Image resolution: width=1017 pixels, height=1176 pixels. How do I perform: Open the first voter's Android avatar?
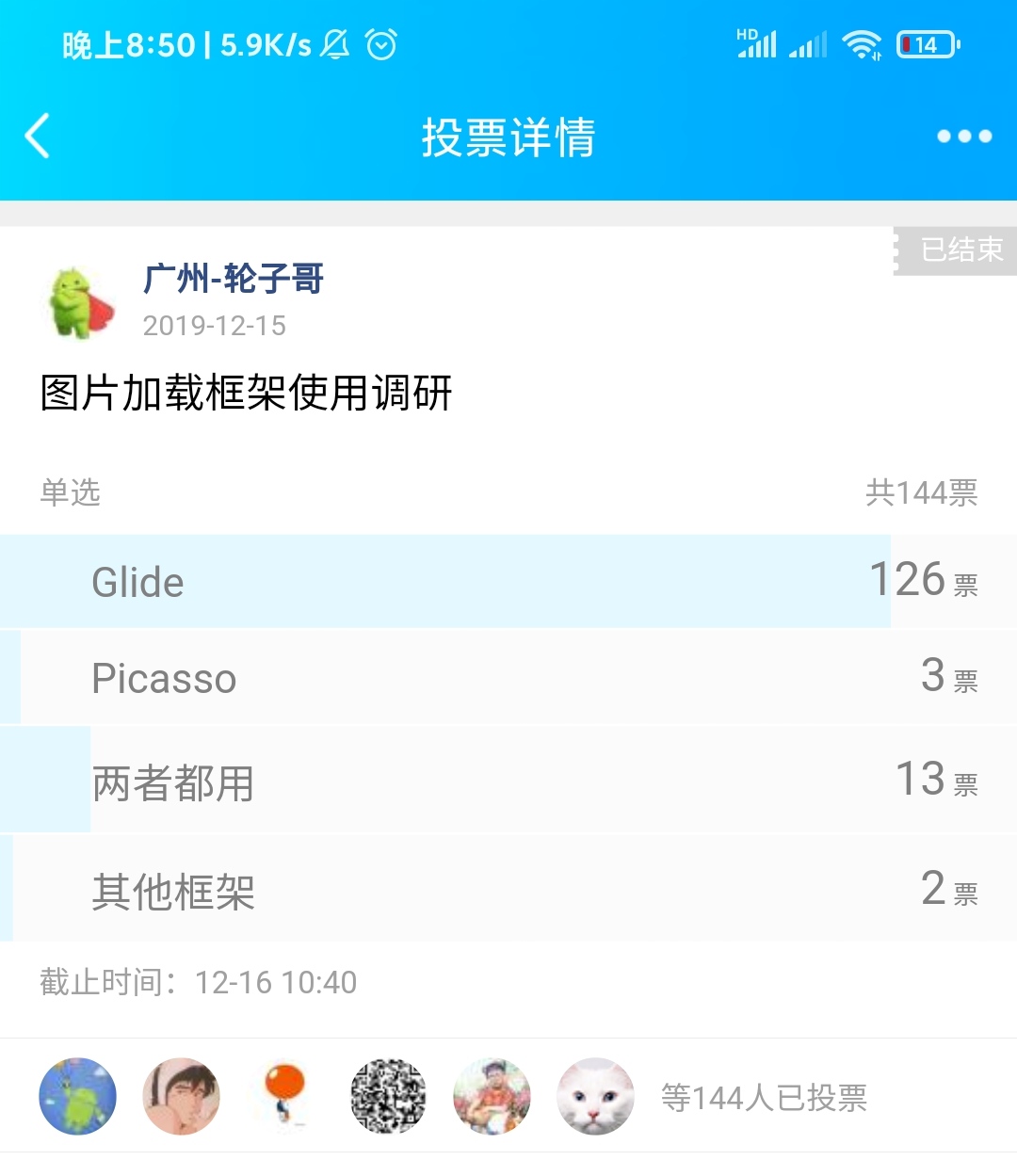[x=78, y=1096]
